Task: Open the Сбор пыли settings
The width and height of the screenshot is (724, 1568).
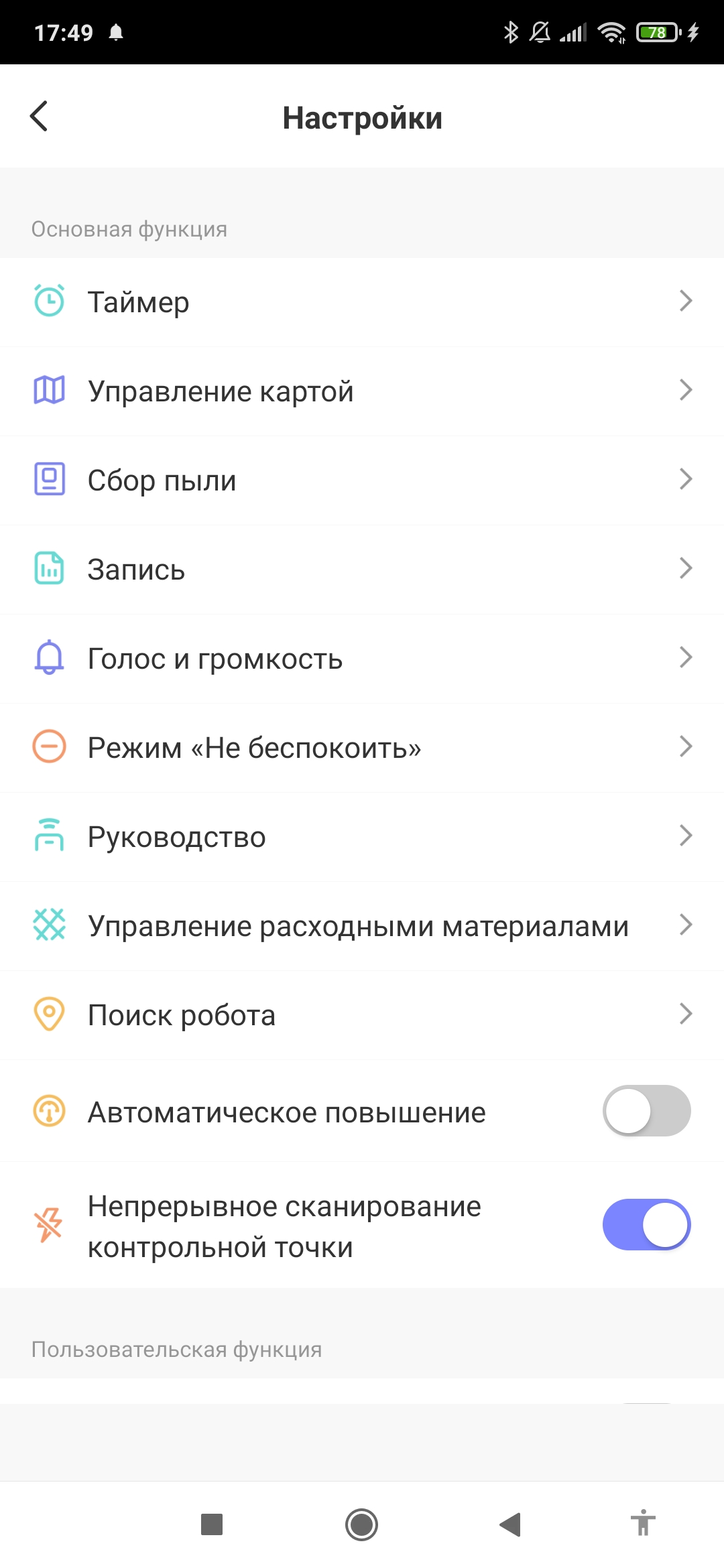Action: [362, 480]
